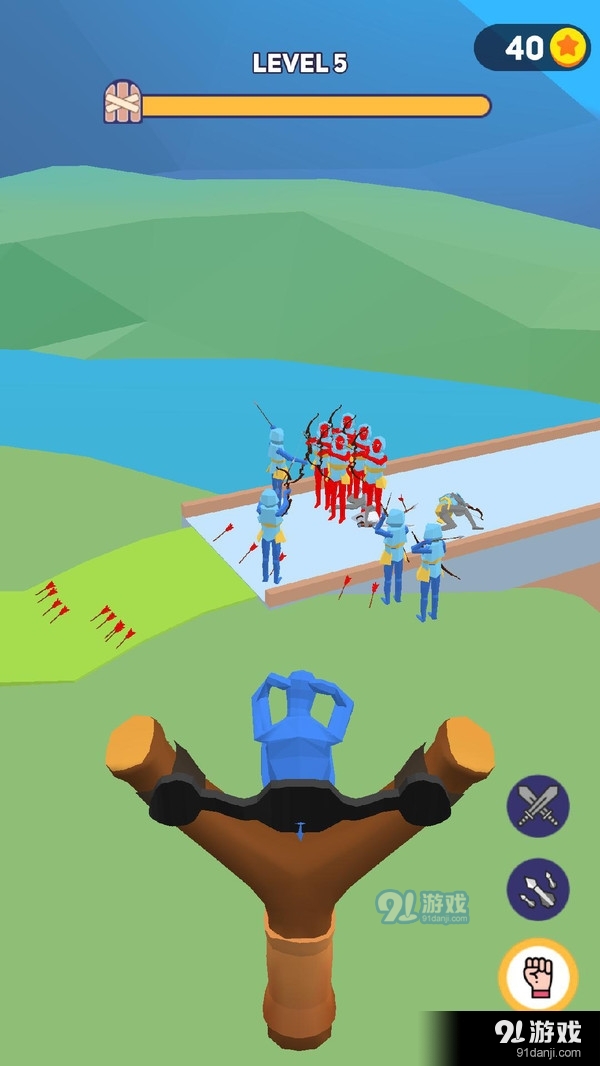Select the crossed swords unit button
The height and width of the screenshot is (1066, 600).
pyautogui.click(x=538, y=806)
